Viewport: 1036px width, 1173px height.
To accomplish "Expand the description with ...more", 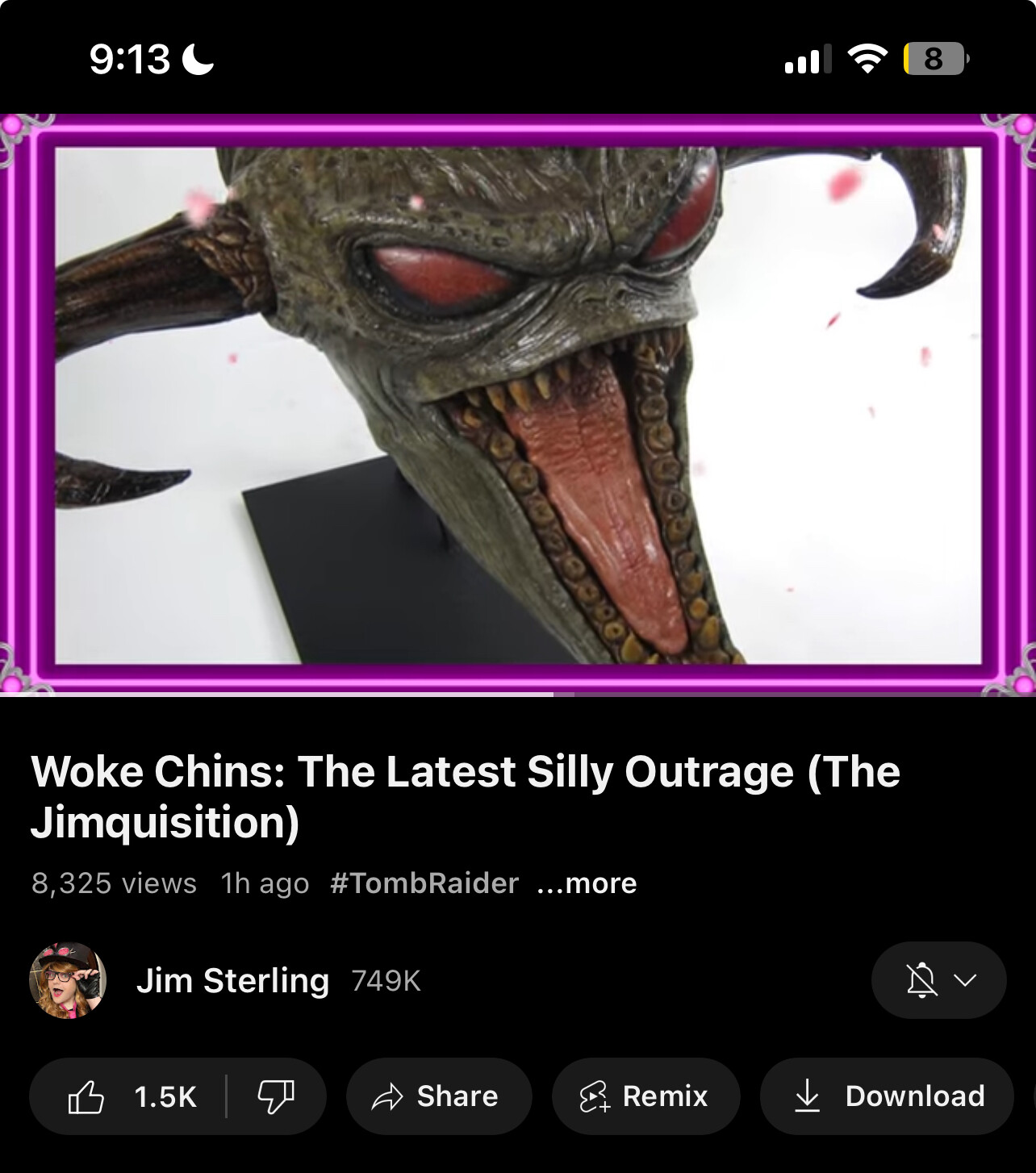I will (x=587, y=883).
